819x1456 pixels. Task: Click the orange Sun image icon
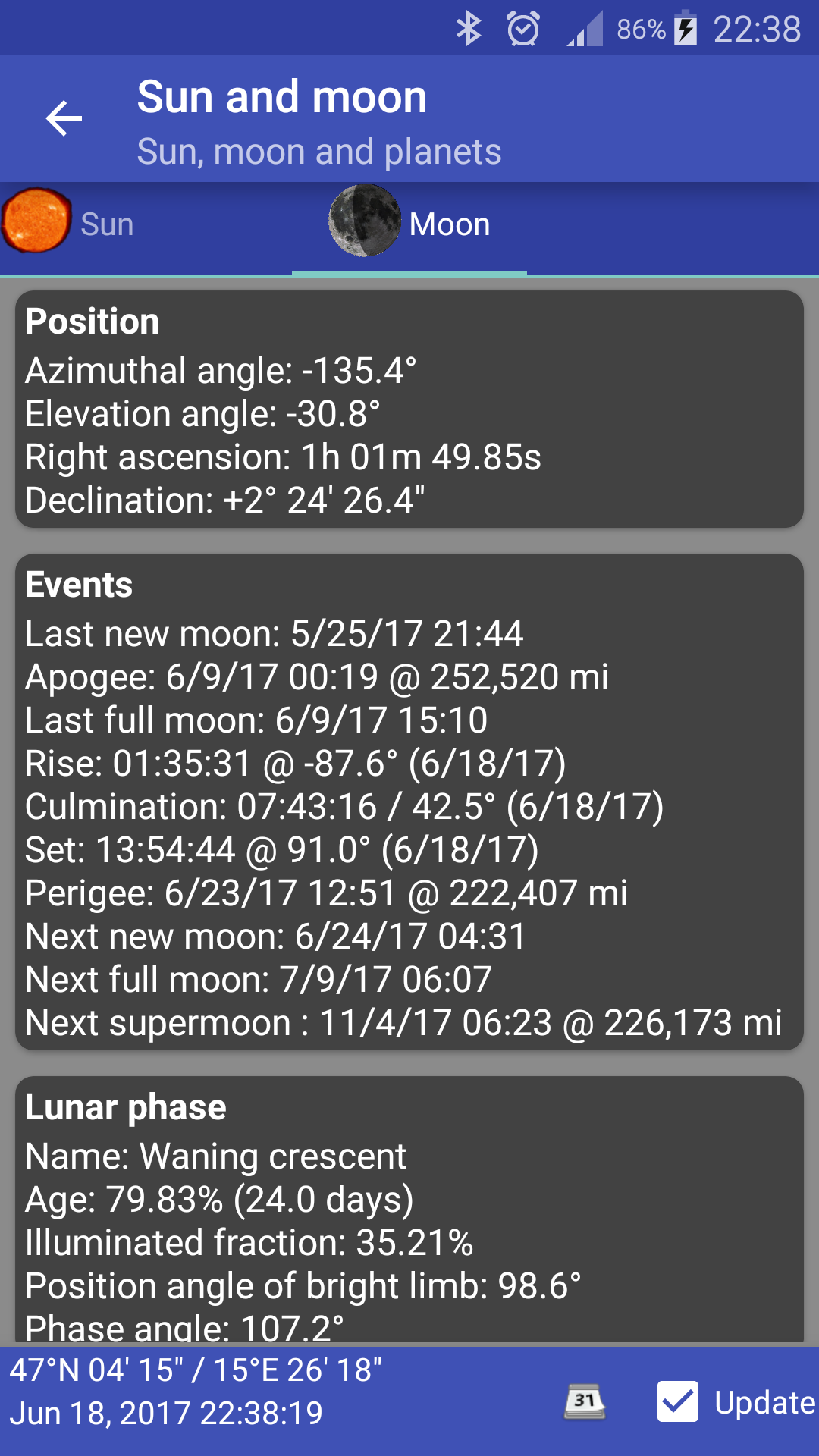tap(36, 223)
